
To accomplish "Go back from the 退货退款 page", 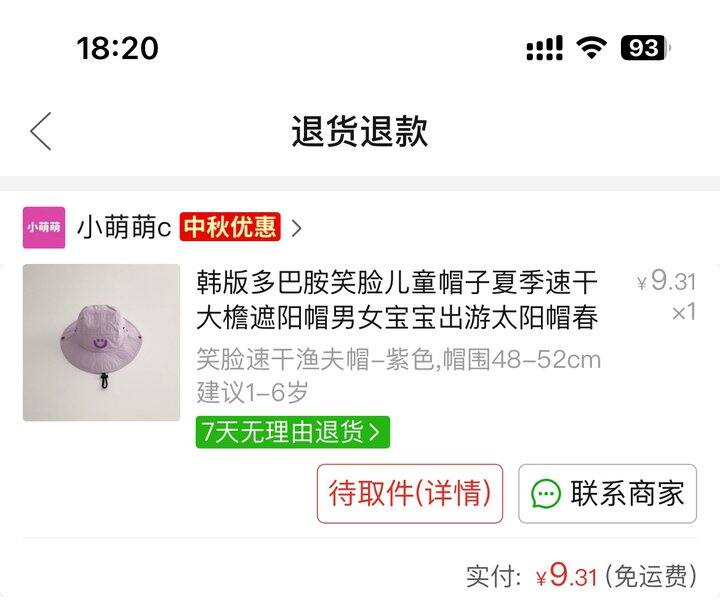I will click(40, 131).
